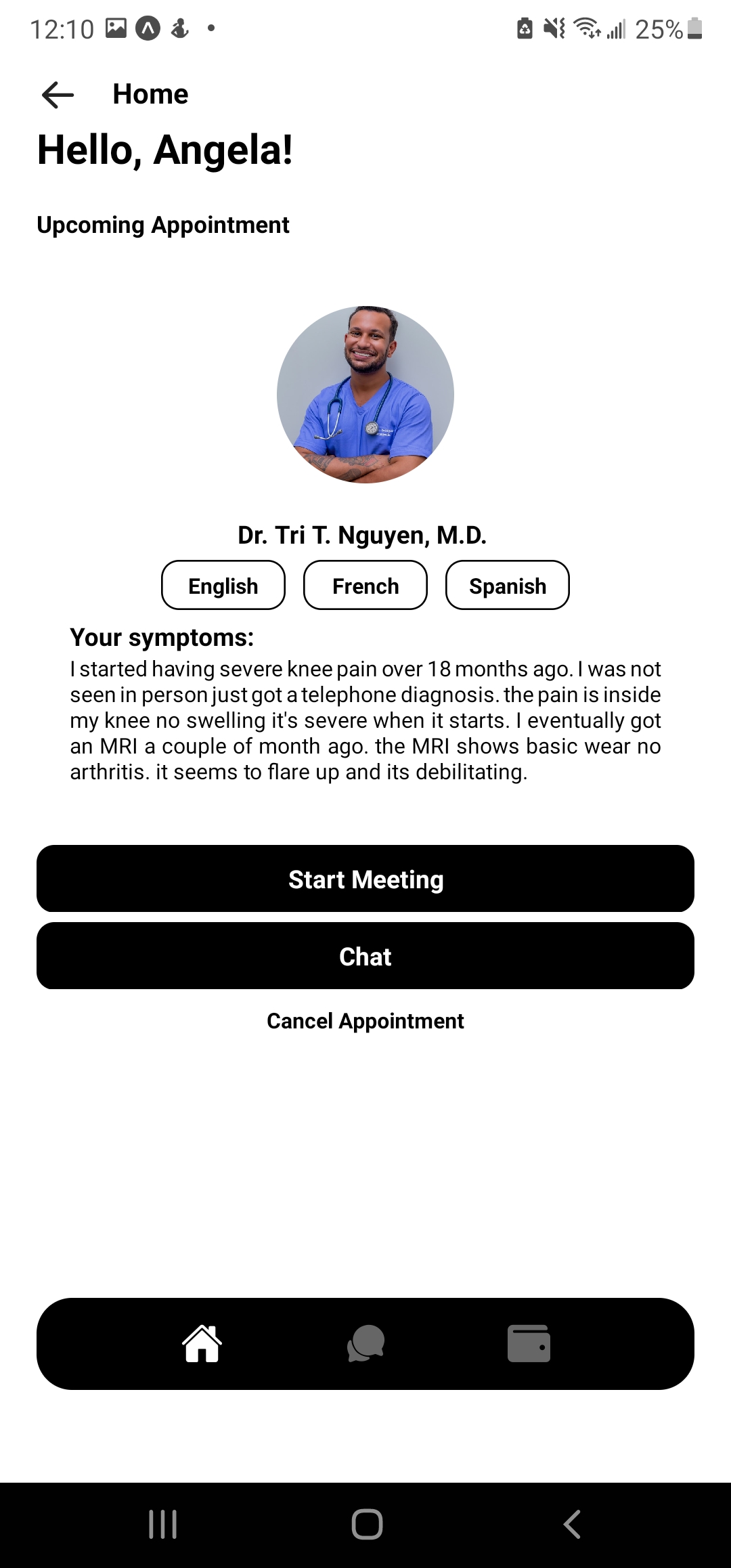Select the French language chip
Screen dimensions: 731x1568
click(365, 586)
